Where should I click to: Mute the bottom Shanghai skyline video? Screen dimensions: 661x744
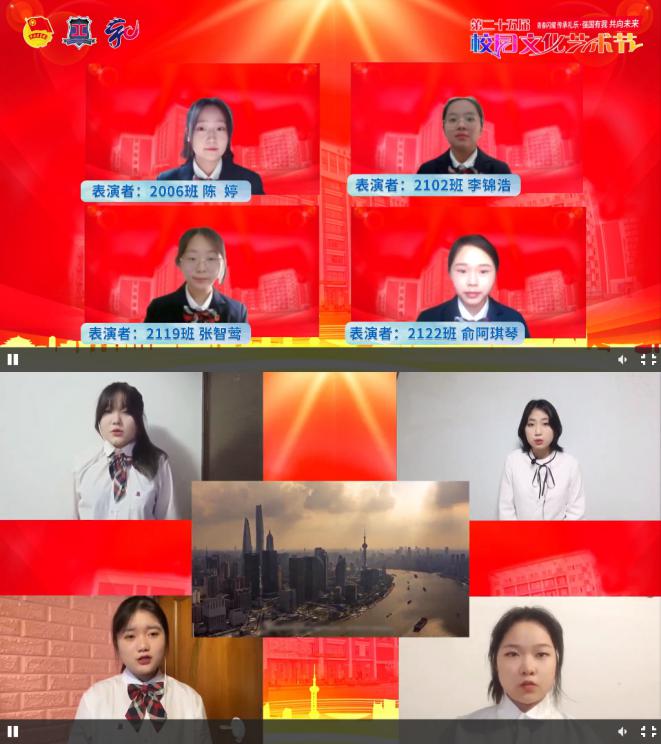tap(622, 731)
